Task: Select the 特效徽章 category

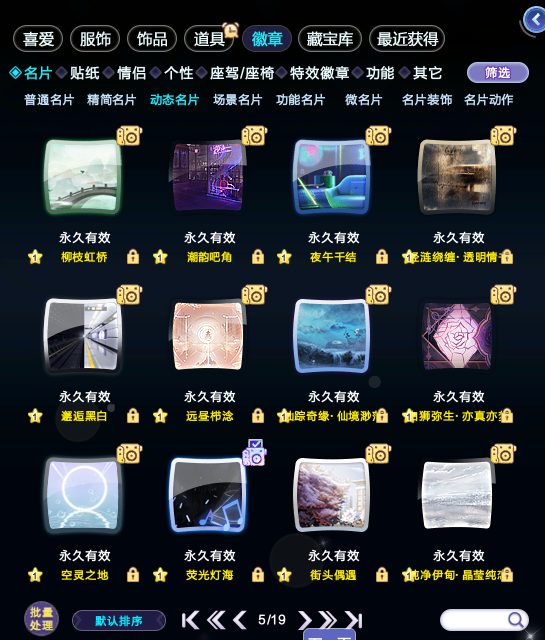Action: [x=319, y=73]
